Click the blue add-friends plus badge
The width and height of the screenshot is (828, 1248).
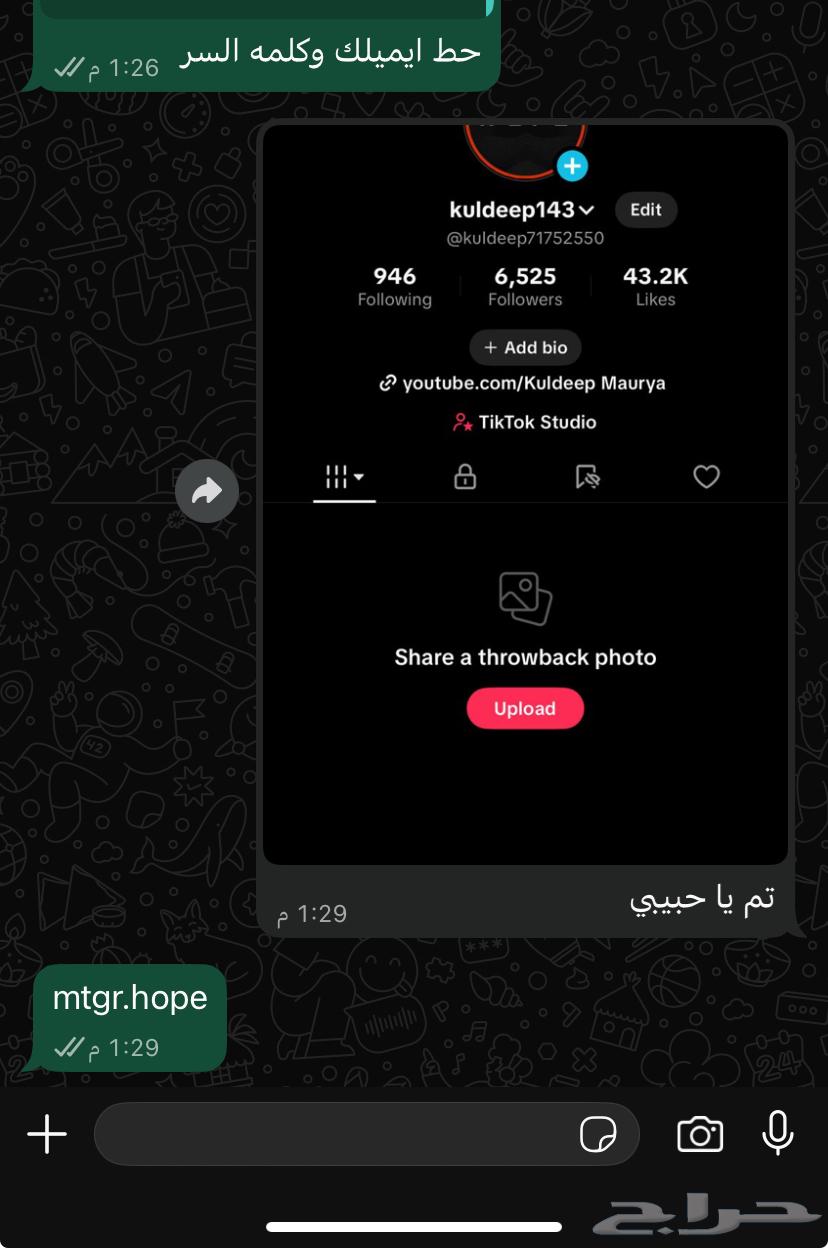pyautogui.click(x=572, y=167)
